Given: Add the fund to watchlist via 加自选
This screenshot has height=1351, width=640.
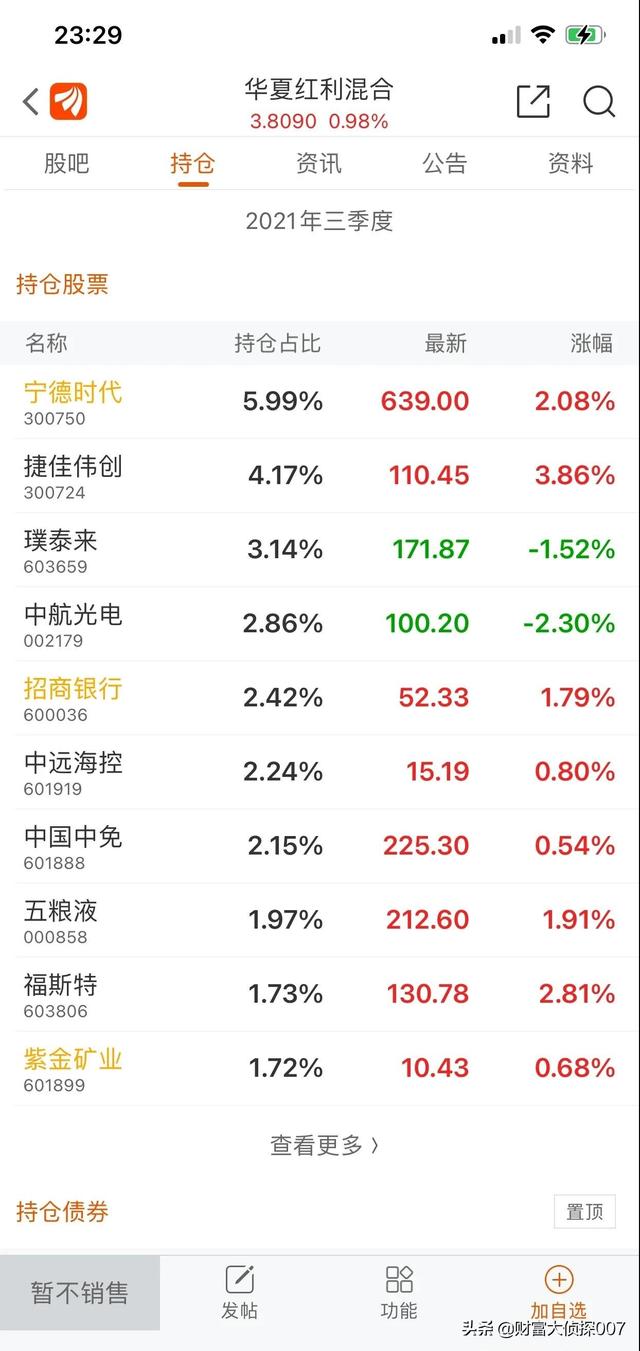Looking at the screenshot, I should [x=558, y=1292].
